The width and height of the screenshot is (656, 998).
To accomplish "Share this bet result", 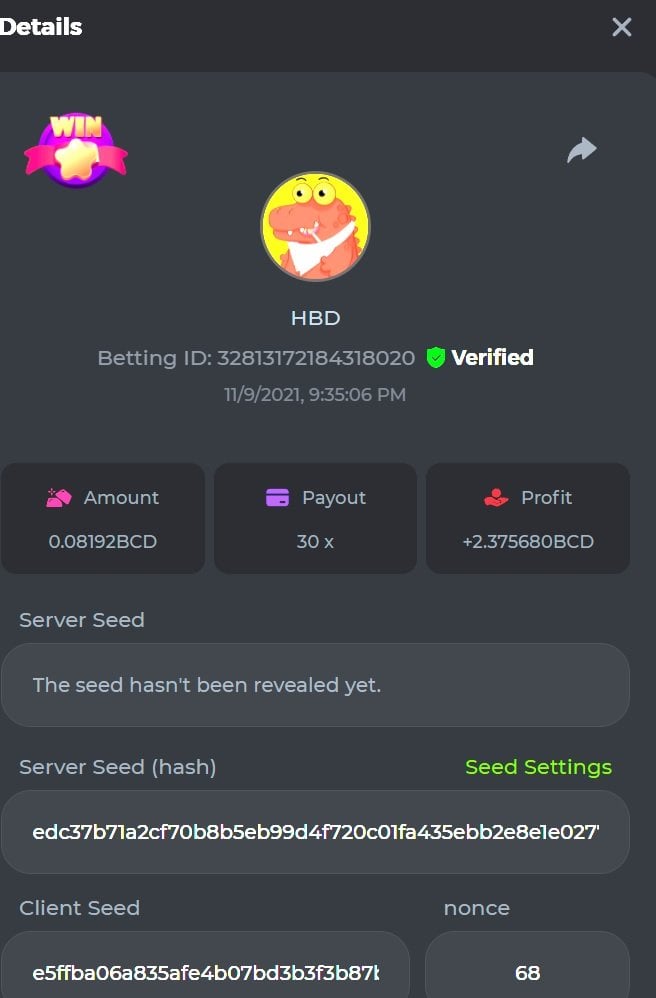I will click(x=581, y=150).
